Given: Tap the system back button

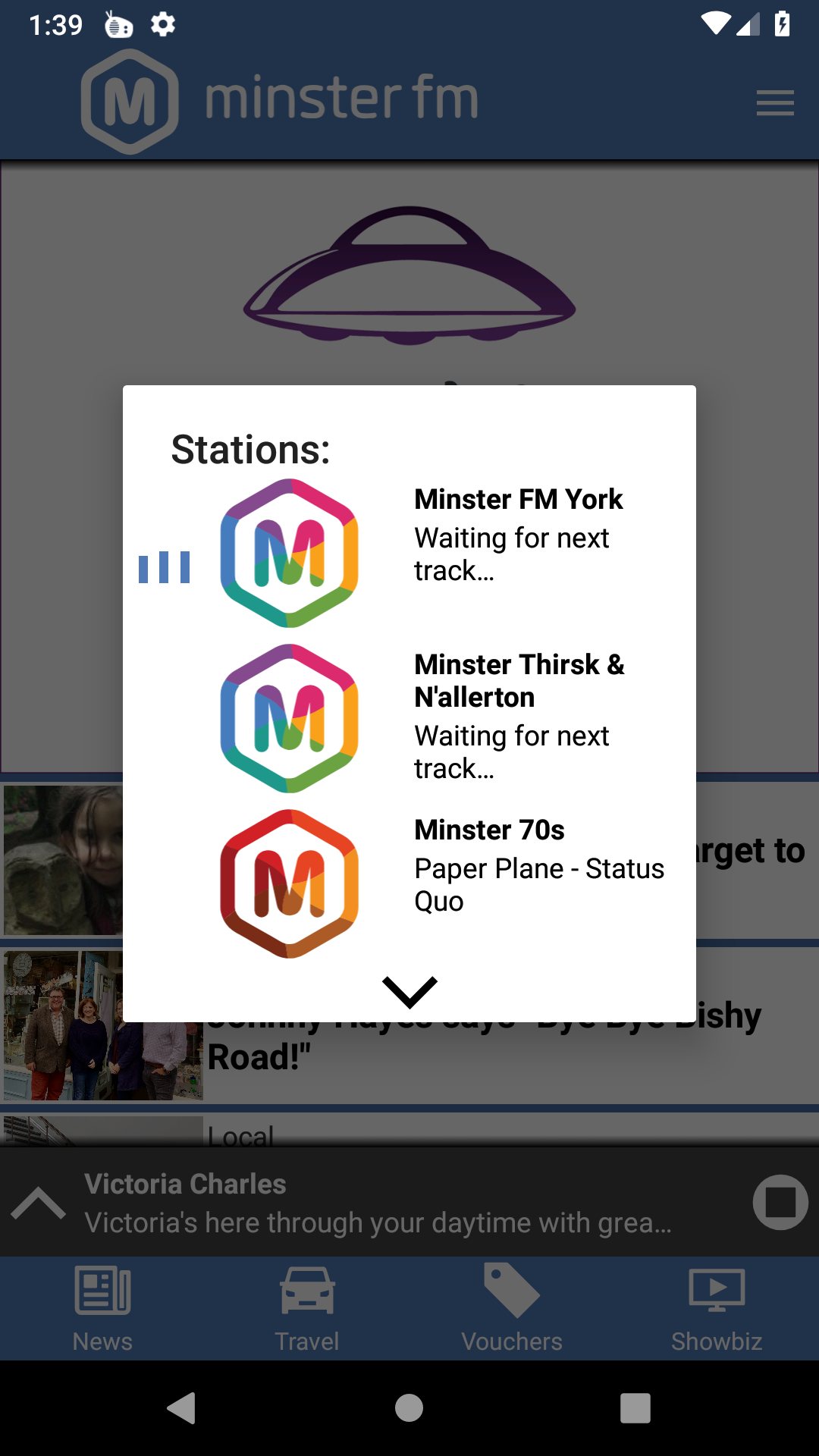Looking at the screenshot, I should 182,1408.
